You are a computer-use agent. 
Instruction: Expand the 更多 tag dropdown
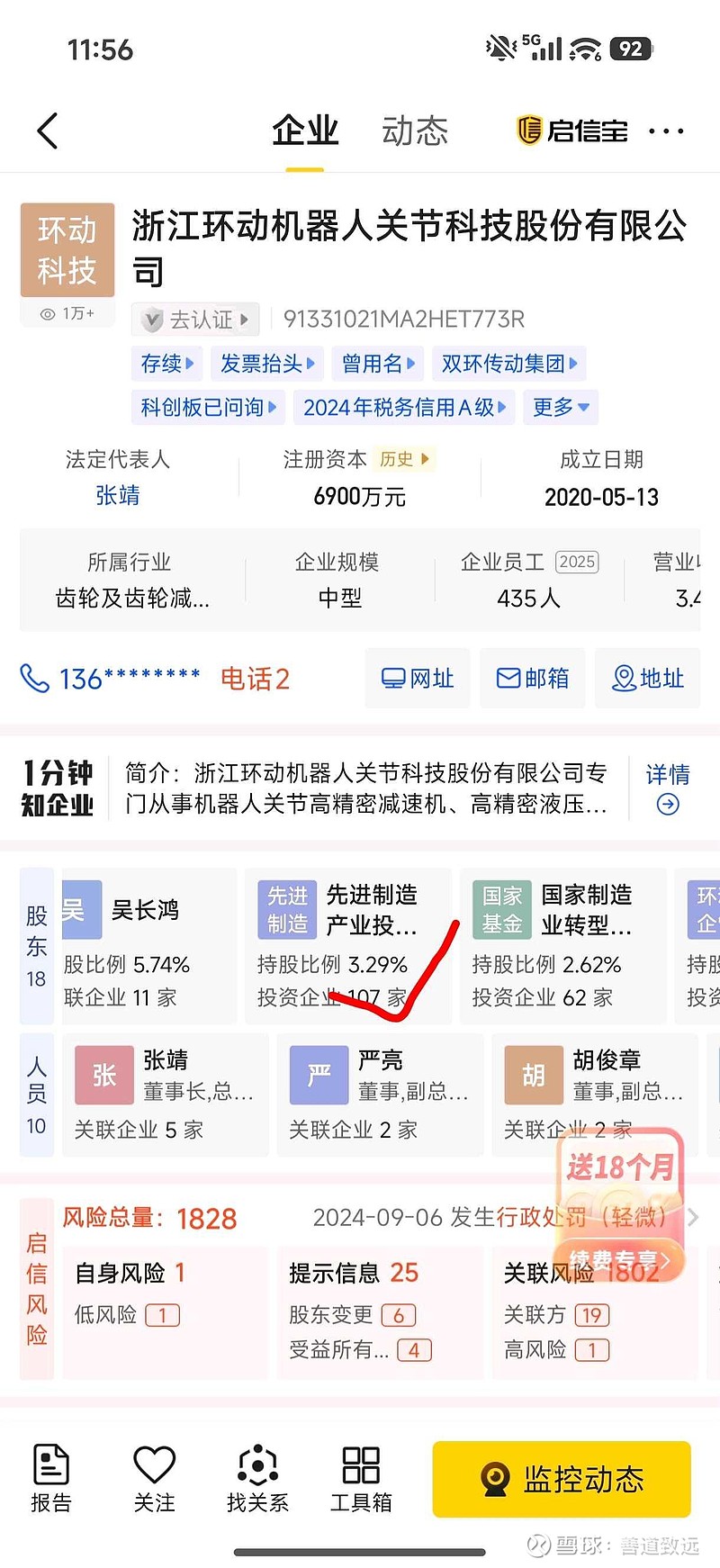tap(560, 407)
